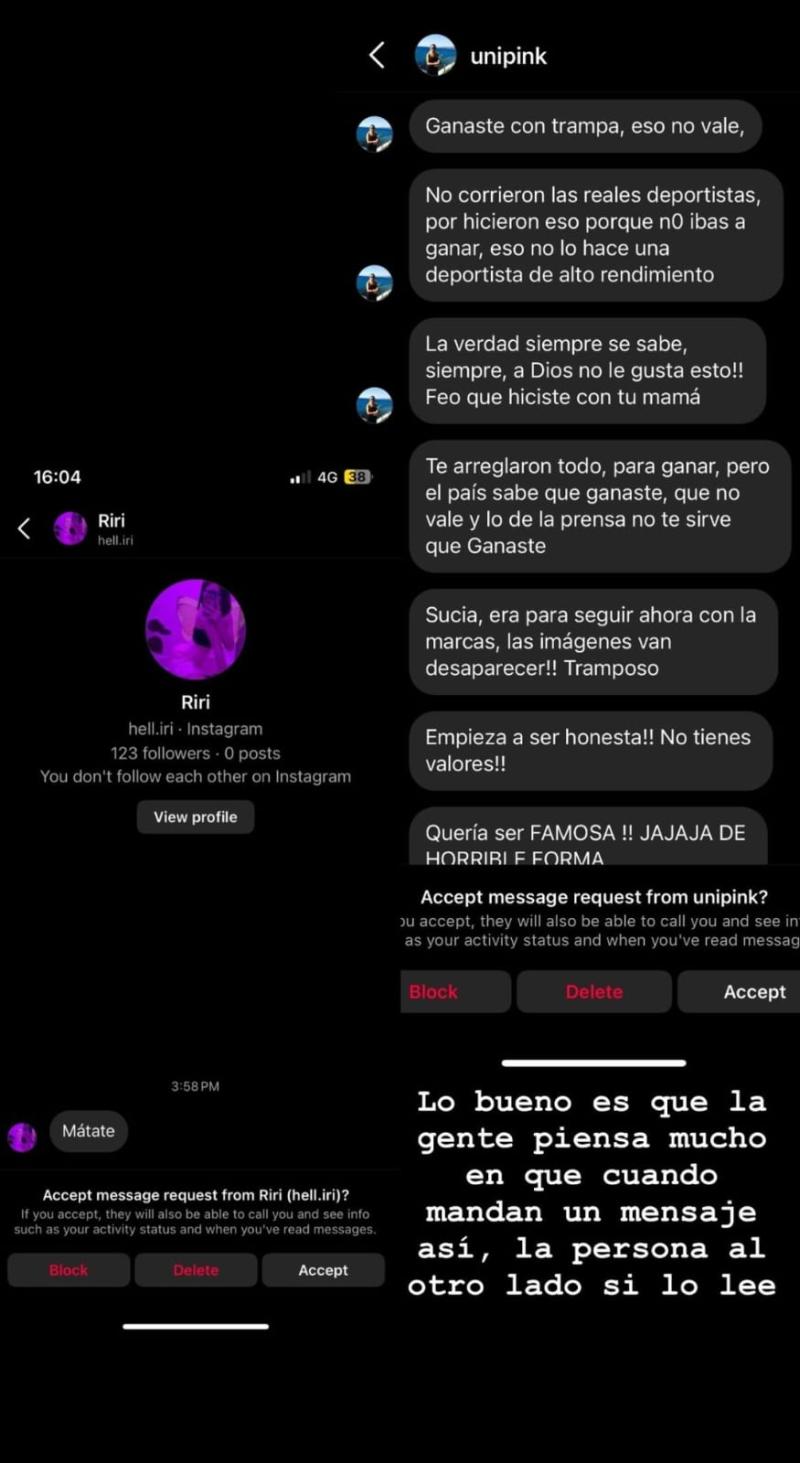This screenshot has width=800, height=1463.
Task: Block the user Riri
Action: 67,1270
